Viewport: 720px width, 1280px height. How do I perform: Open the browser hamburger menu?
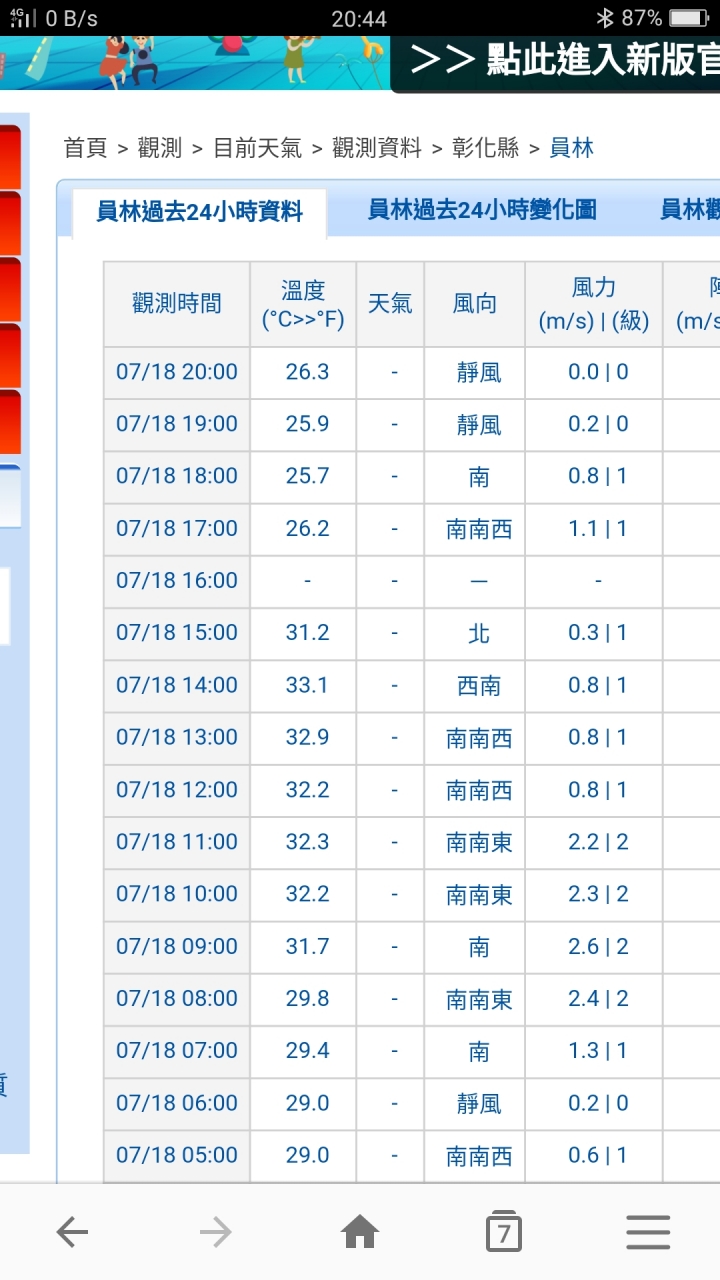pyautogui.click(x=648, y=1233)
